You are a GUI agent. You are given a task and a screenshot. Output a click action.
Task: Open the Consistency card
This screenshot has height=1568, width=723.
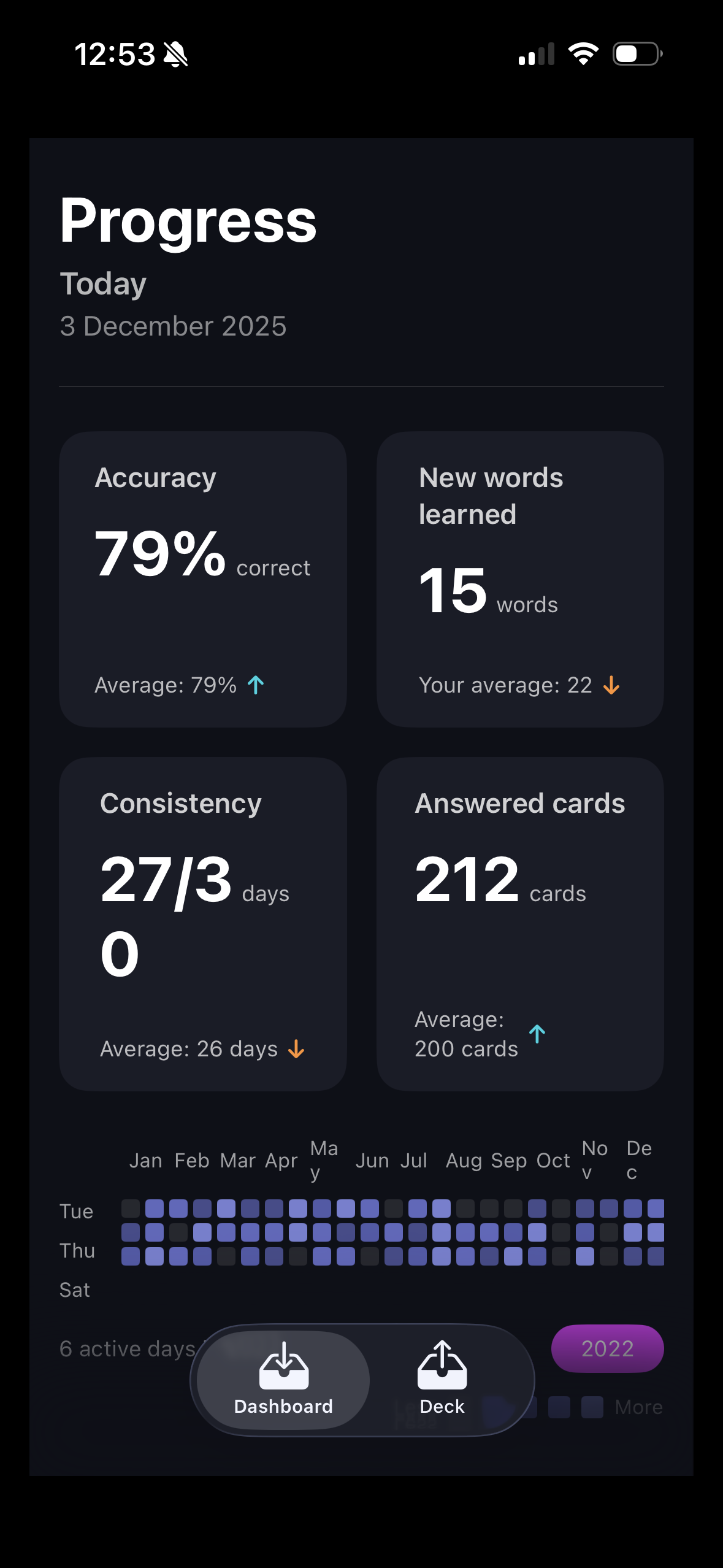coord(203,923)
